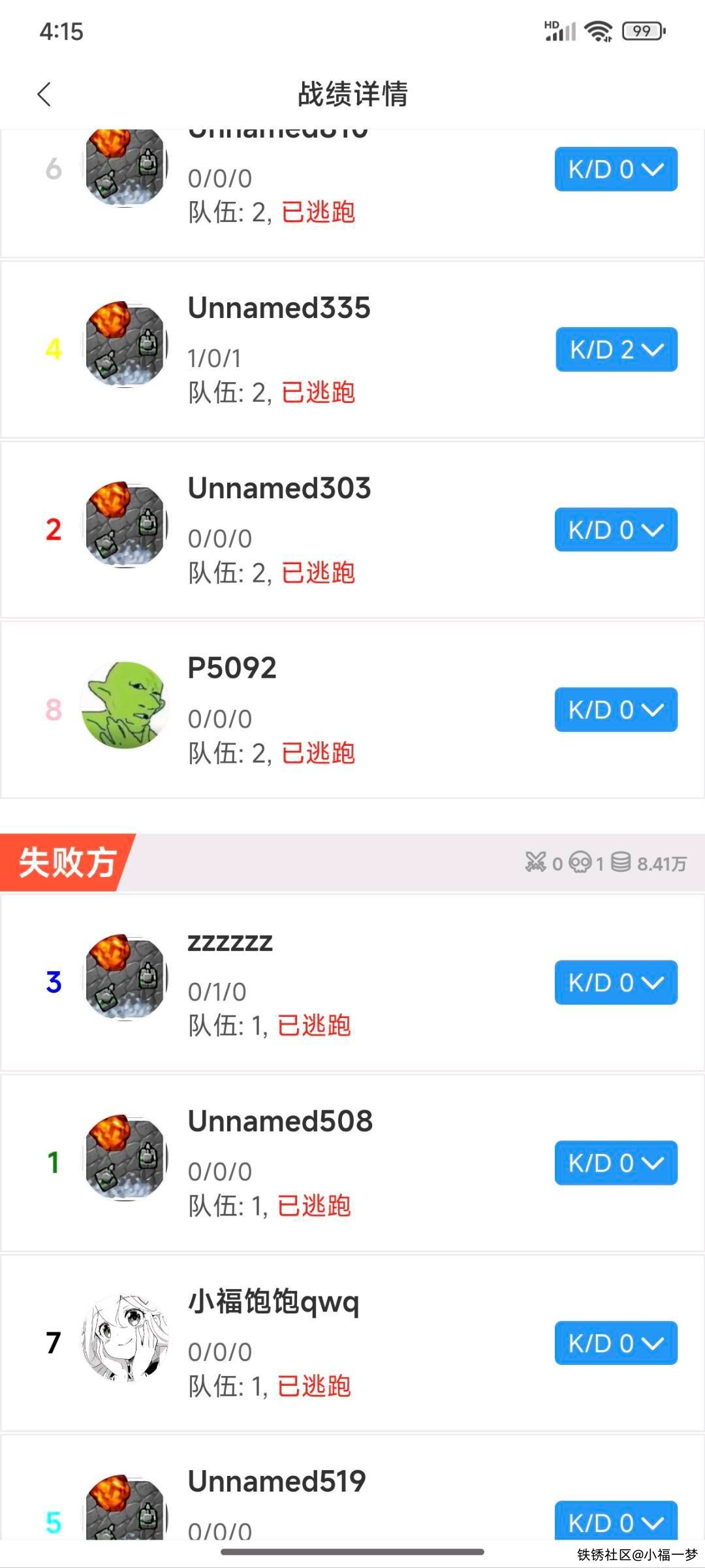Expand K/D details for zzzzzz

tap(616, 982)
